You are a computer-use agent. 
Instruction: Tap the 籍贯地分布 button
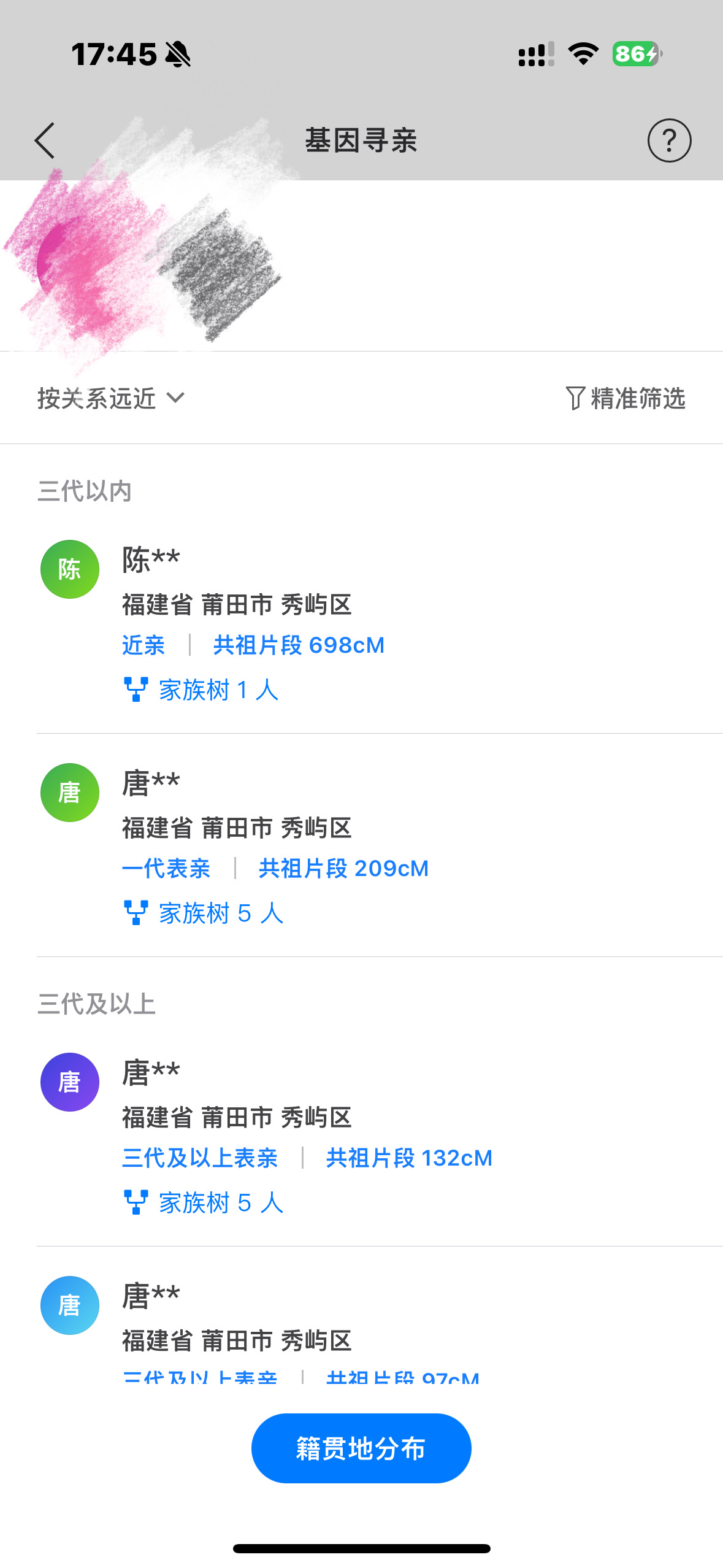coord(361,1448)
